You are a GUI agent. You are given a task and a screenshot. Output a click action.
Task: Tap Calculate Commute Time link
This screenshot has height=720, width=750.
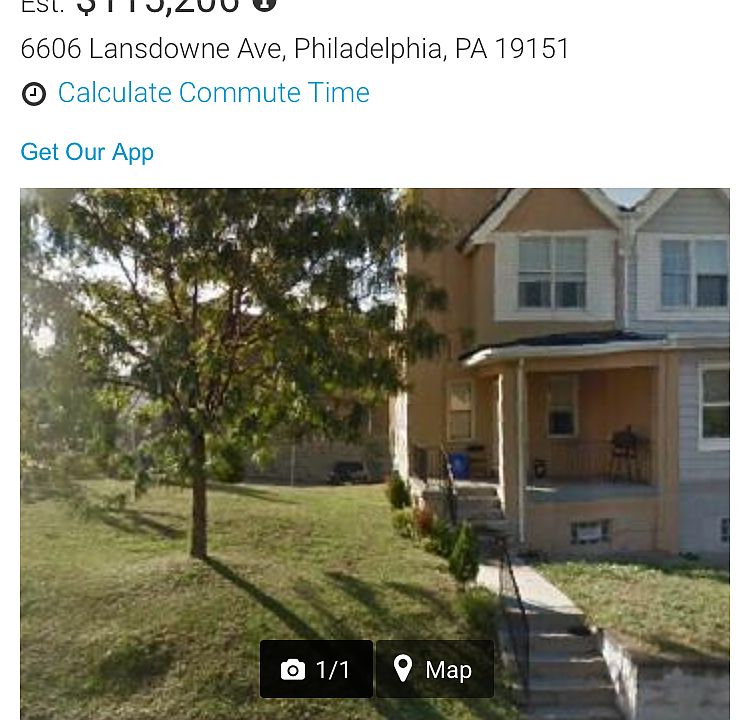[x=213, y=93]
